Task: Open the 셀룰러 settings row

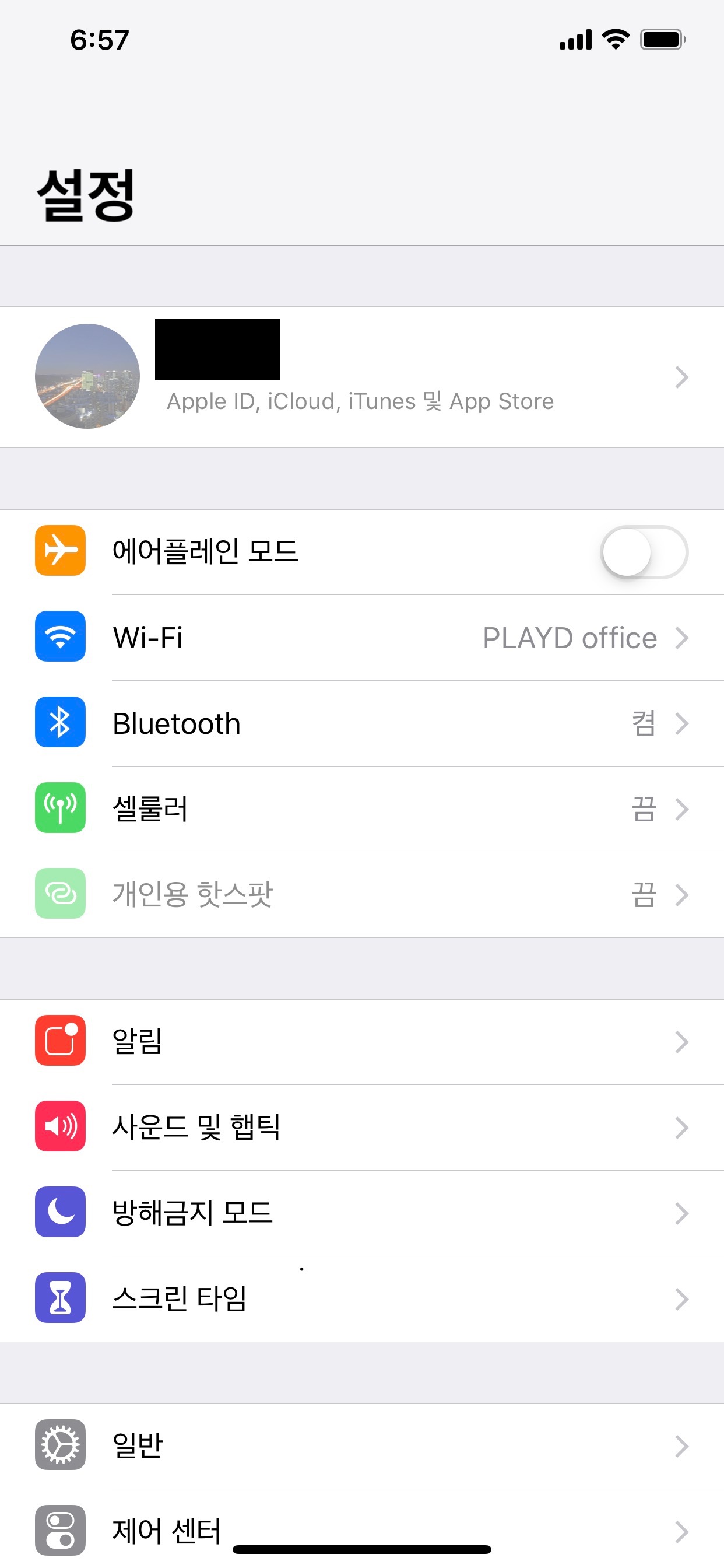Action: [361, 809]
